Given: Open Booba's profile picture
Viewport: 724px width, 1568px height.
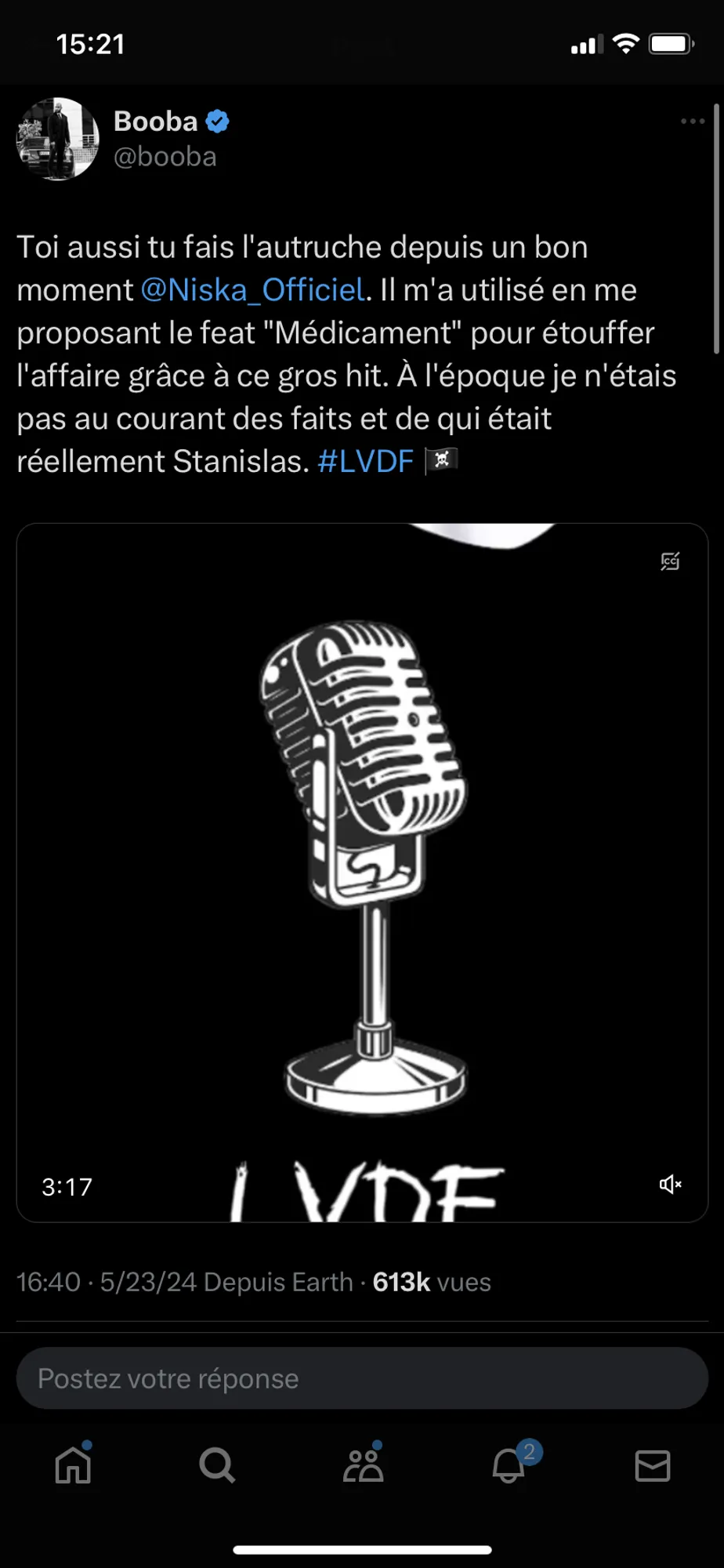Looking at the screenshot, I should tap(58, 140).
